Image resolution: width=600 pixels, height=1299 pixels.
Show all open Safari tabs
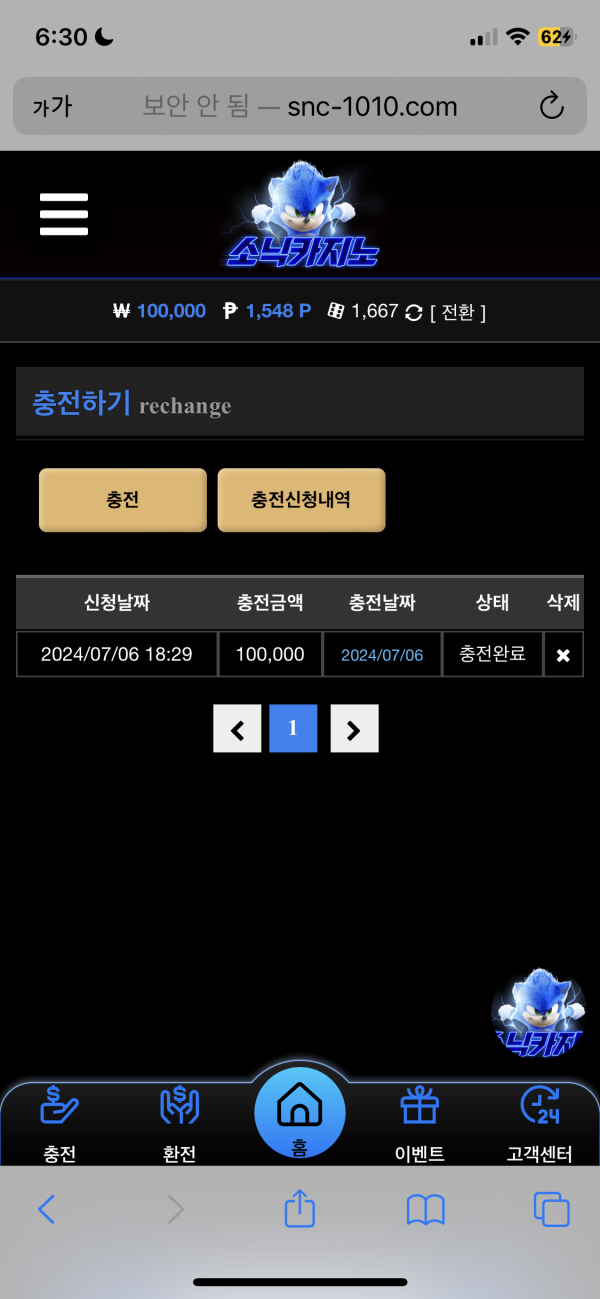point(551,1211)
